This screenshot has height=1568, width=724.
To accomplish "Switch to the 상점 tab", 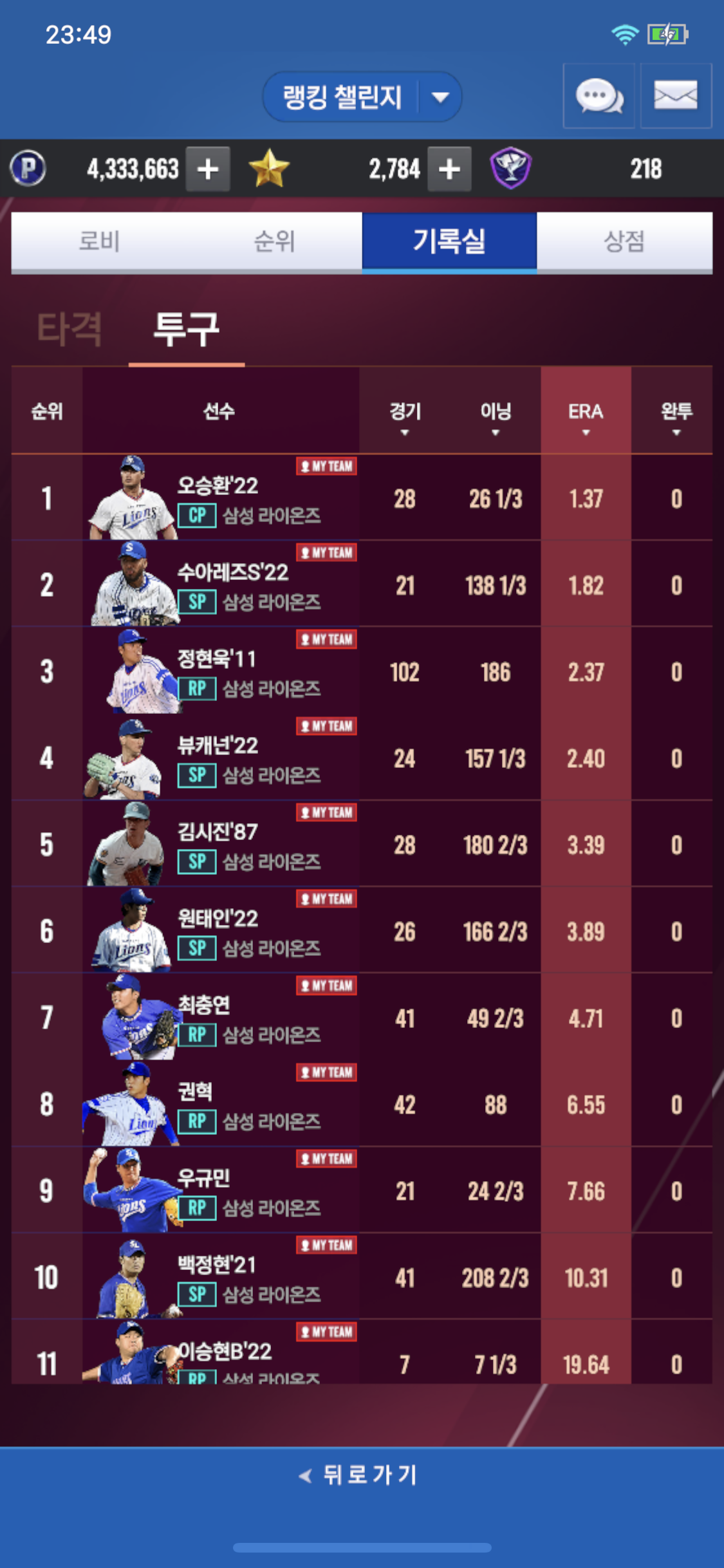I will (624, 241).
